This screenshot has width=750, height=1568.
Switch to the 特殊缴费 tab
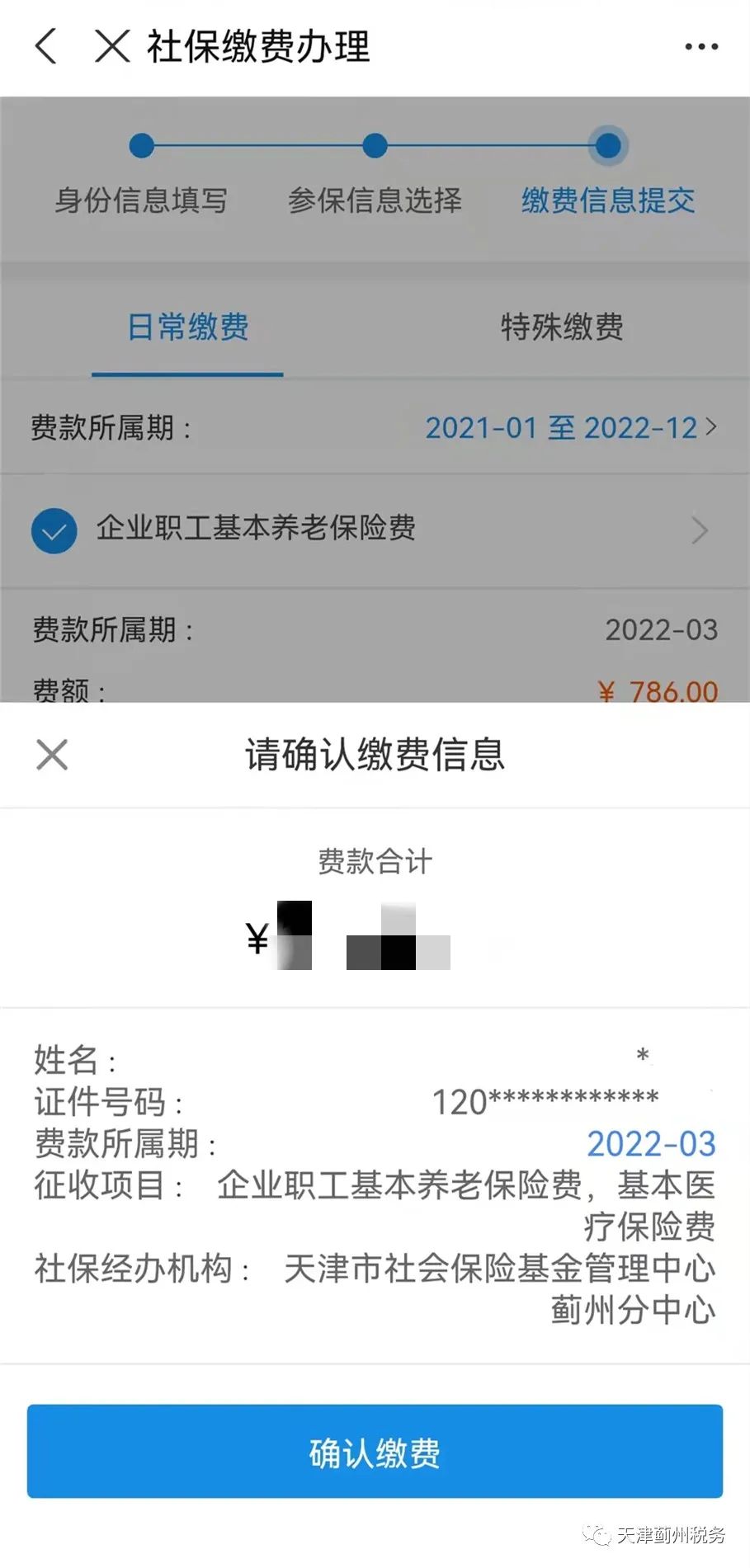(562, 327)
